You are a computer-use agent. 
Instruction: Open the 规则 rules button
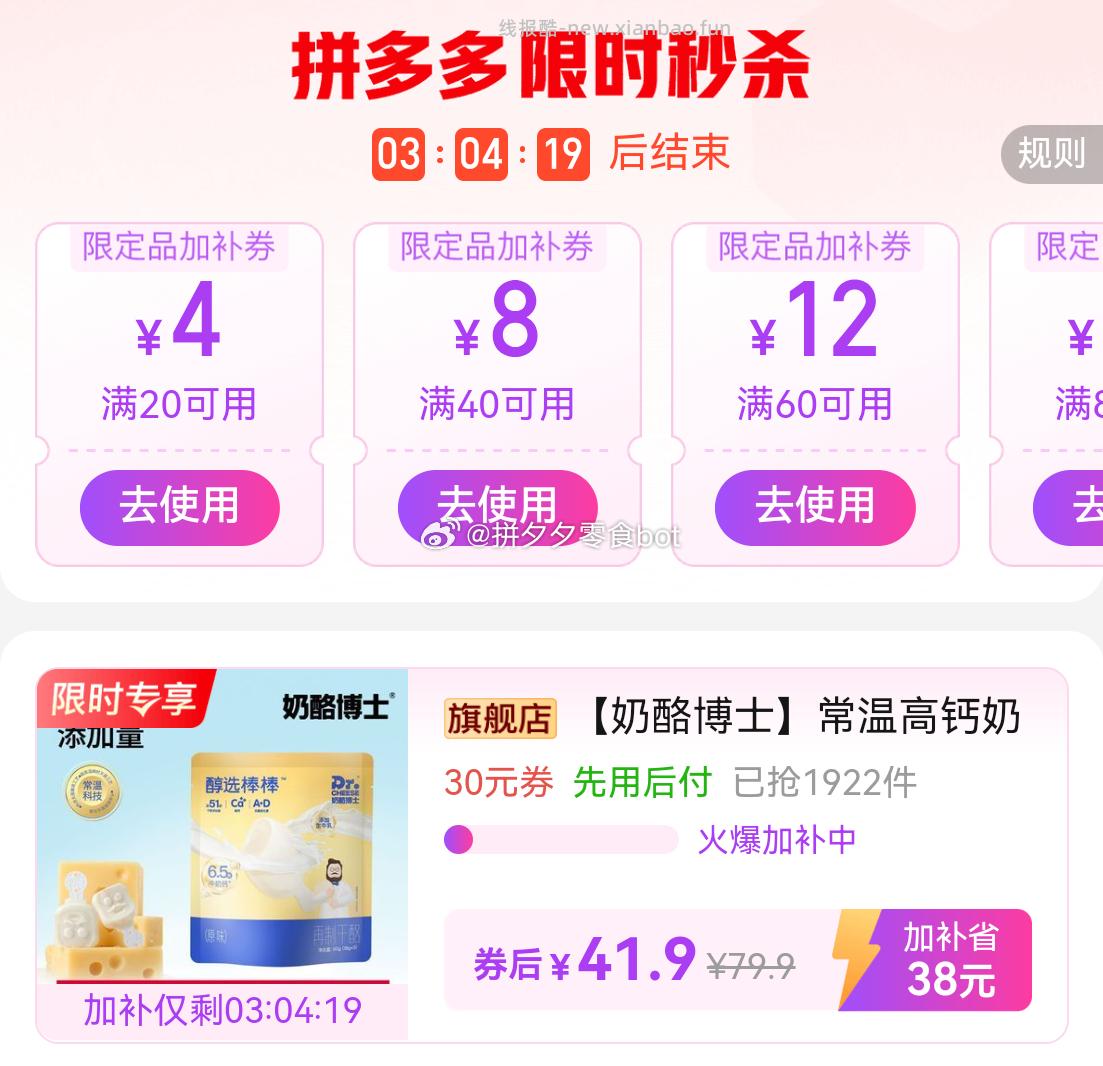point(1052,154)
